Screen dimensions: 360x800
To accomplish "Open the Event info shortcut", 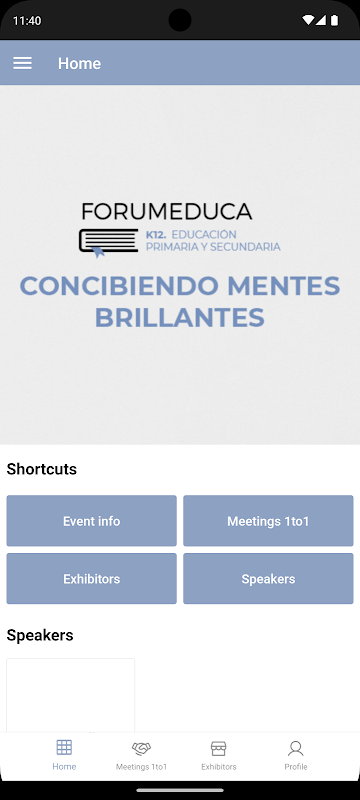I will point(91,521).
